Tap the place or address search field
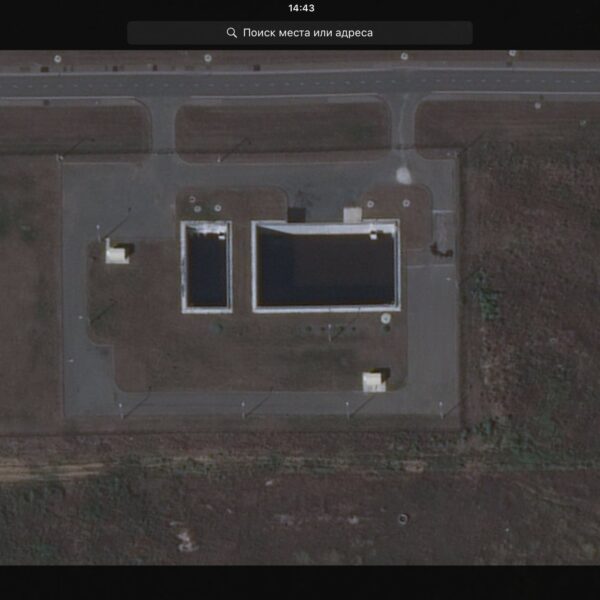Viewport: 600px width, 600px height. pyautogui.click(x=300, y=33)
